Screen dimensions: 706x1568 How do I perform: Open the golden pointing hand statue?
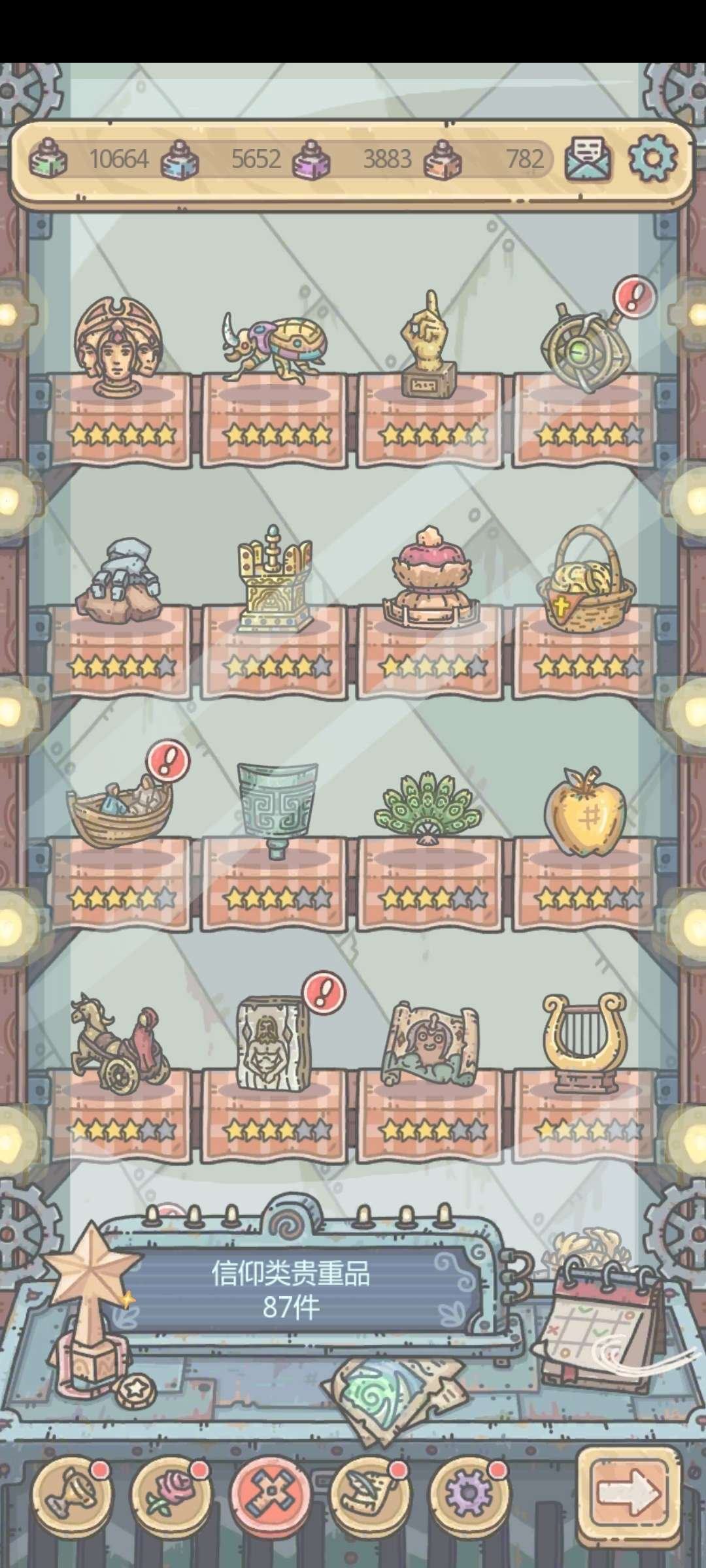(x=429, y=346)
